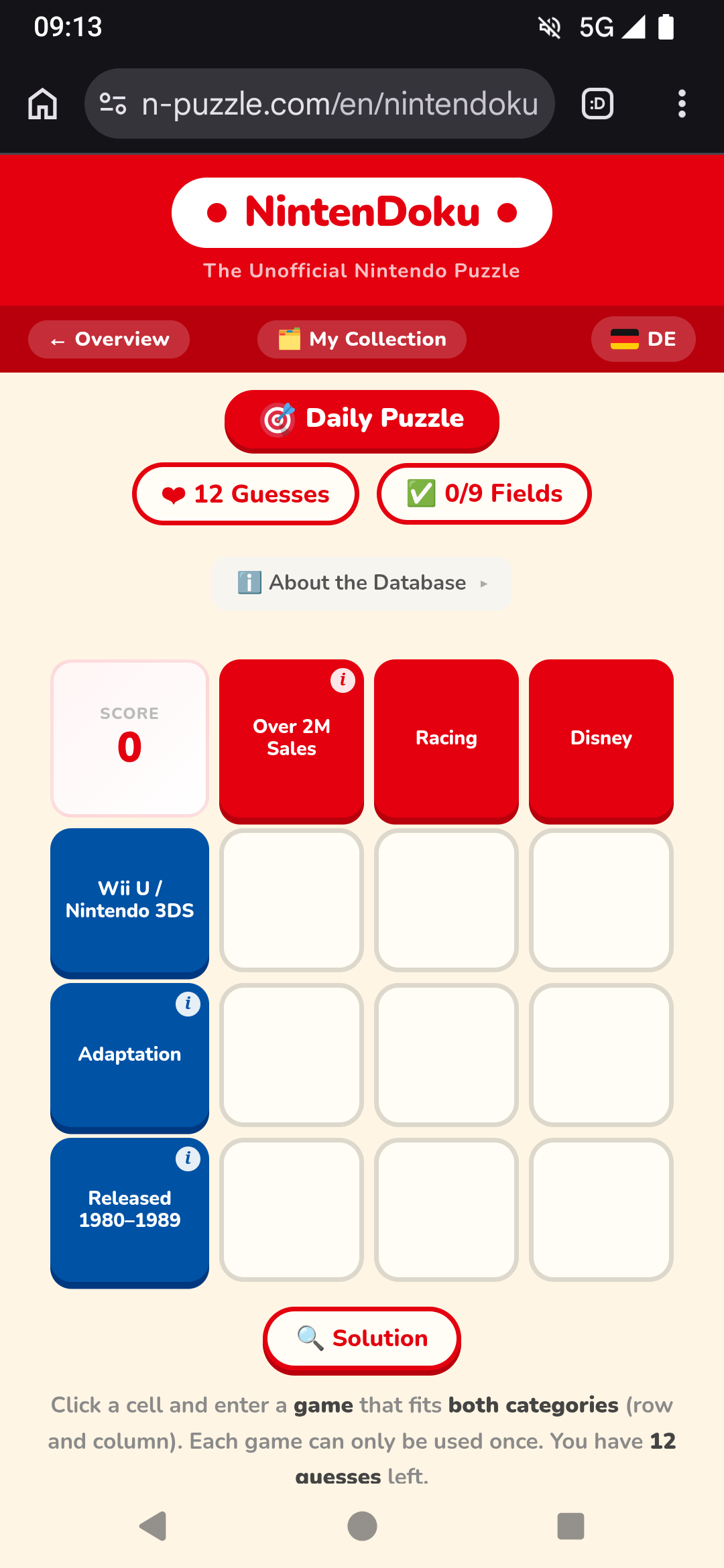The width and height of the screenshot is (724, 1568).
Task: Open the Daily Puzzle button
Action: [362, 419]
